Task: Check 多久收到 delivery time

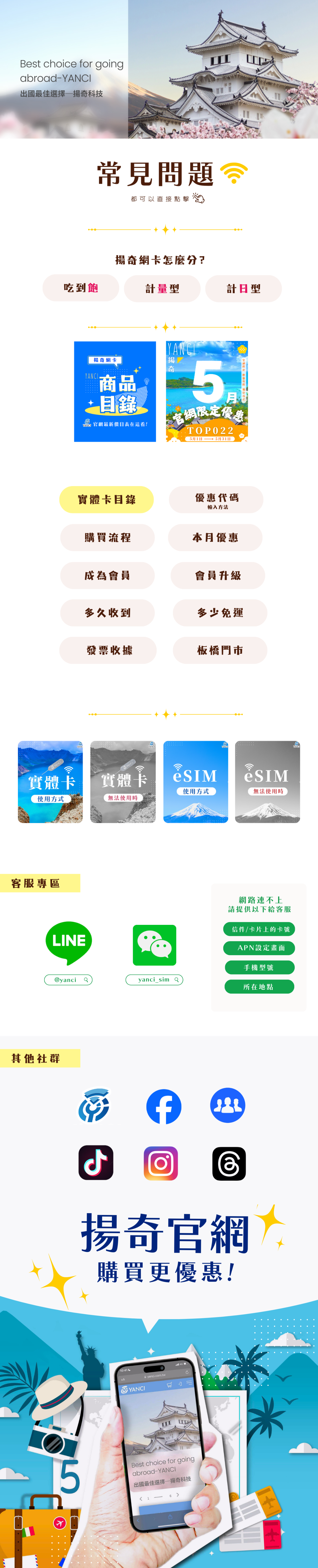Action: click(107, 613)
